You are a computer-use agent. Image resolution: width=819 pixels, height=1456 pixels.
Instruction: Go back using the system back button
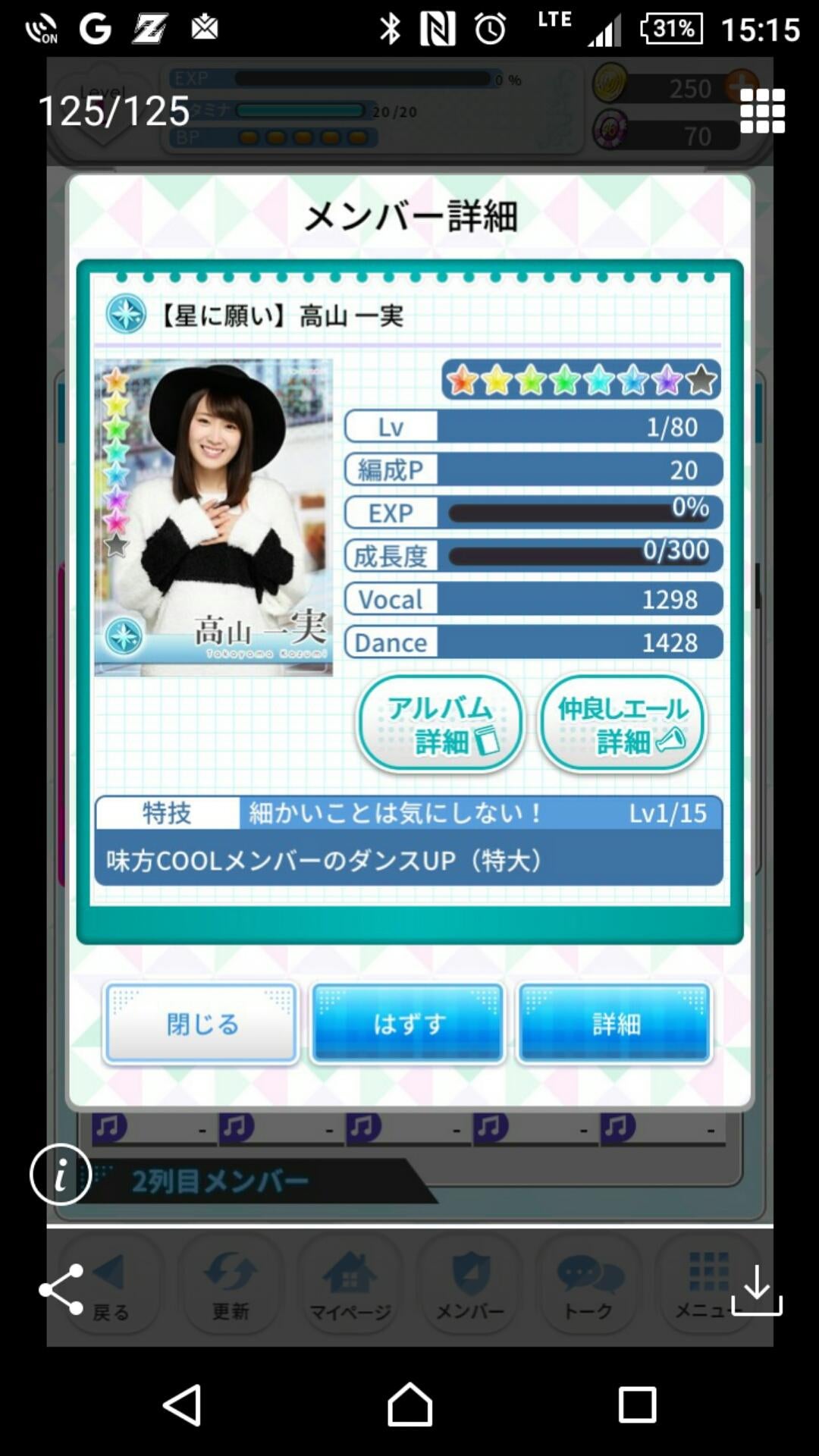[x=183, y=1404]
